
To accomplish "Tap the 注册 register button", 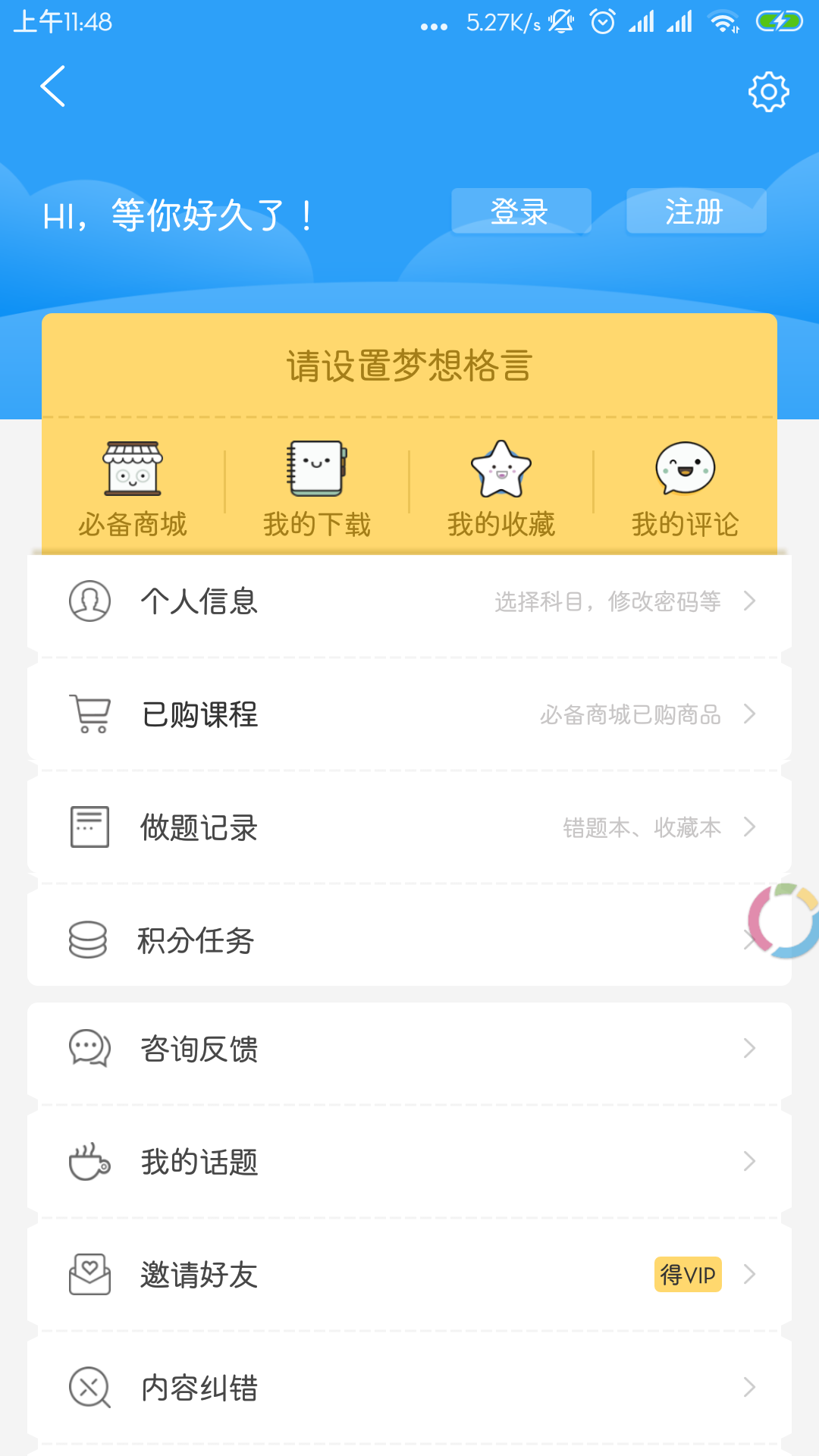I will [696, 211].
